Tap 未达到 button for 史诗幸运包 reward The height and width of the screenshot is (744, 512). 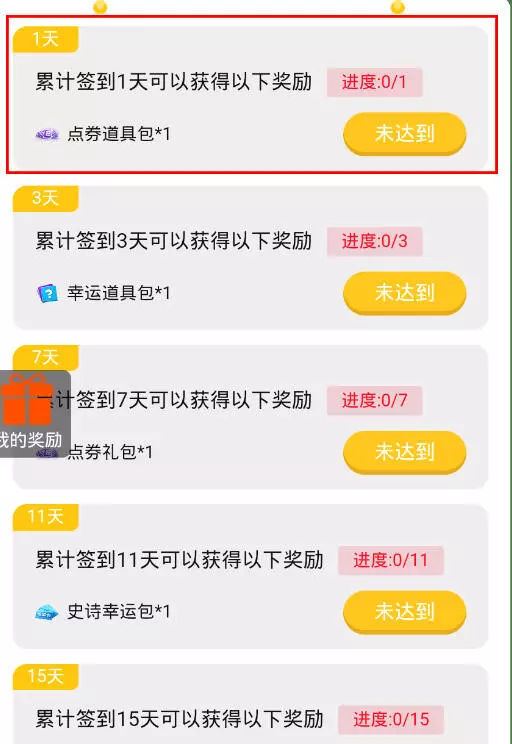click(404, 612)
